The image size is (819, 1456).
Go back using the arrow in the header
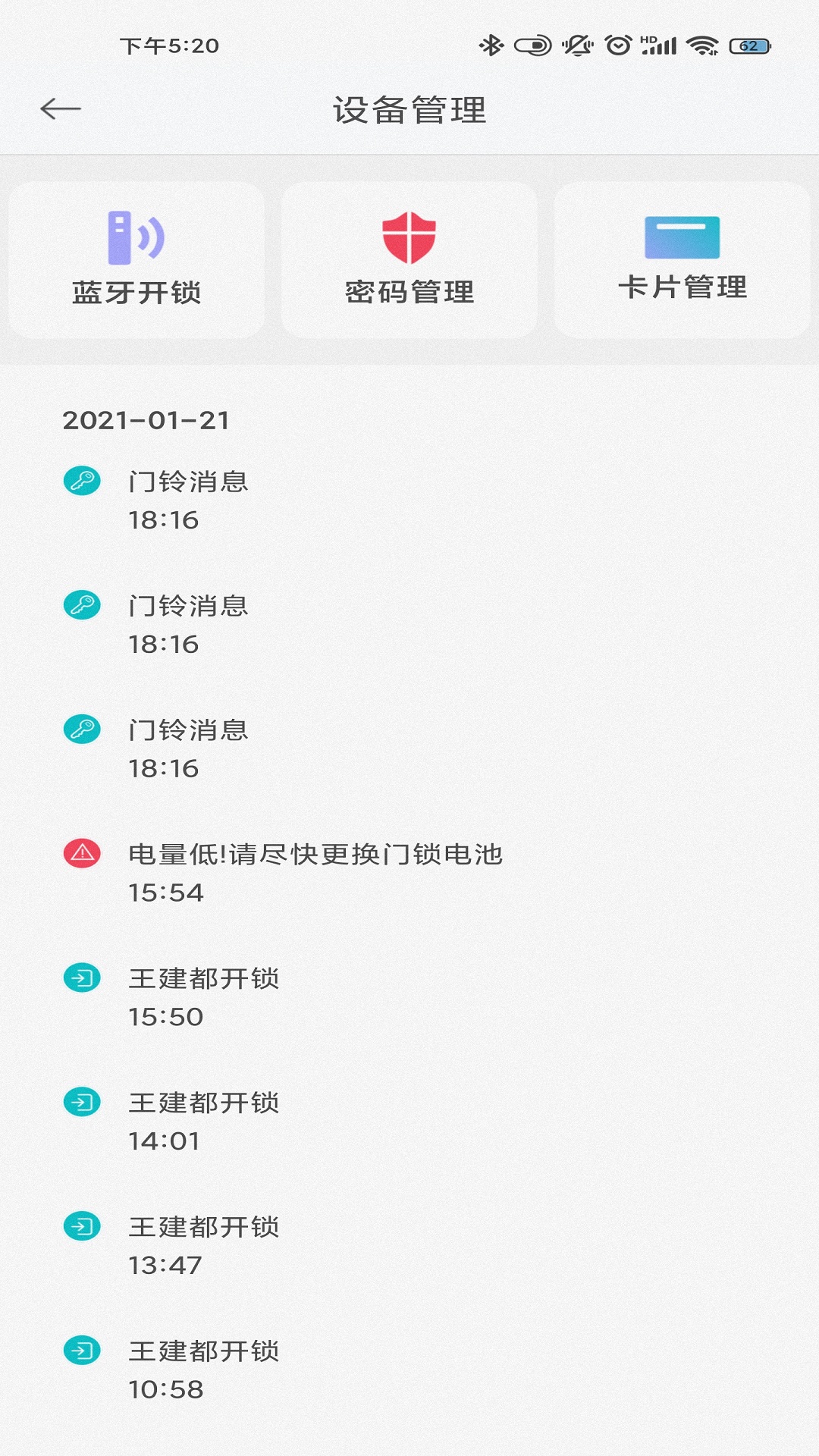point(62,108)
